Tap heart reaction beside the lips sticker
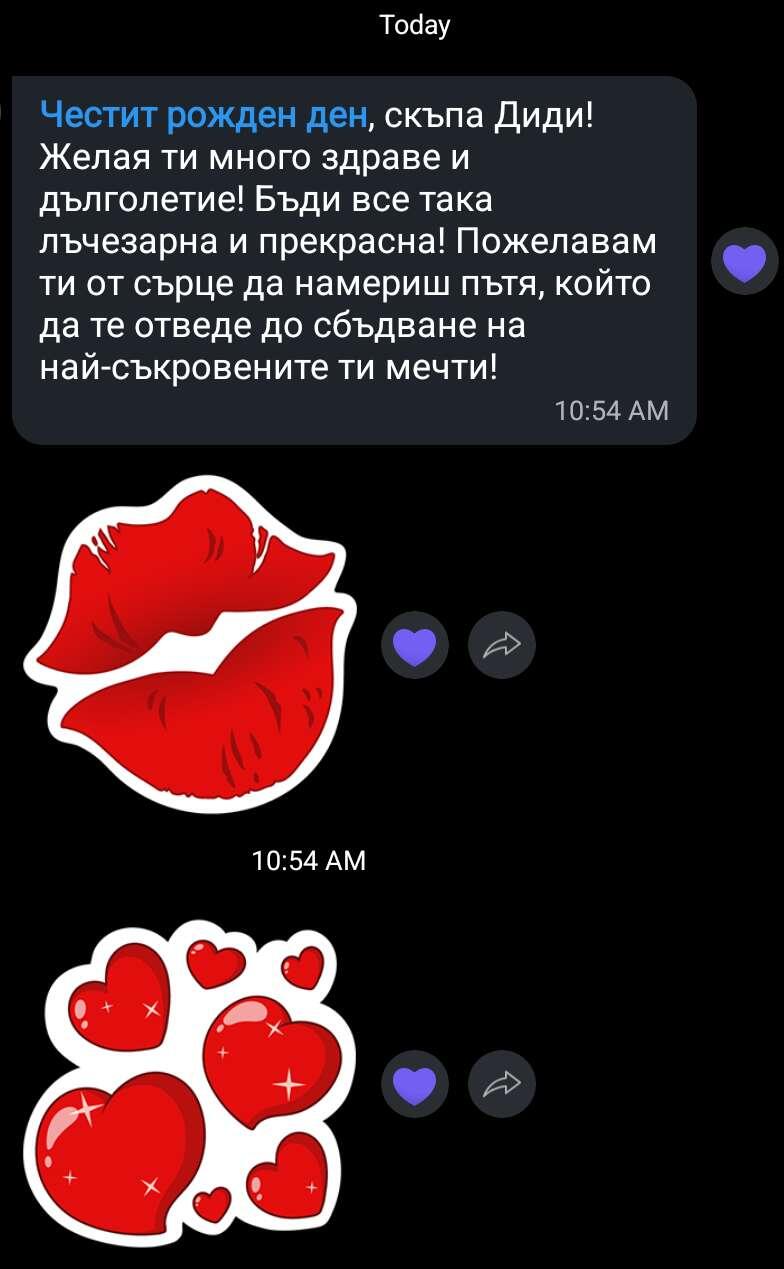This screenshot has height=1269, width=784. pos(415,645)
